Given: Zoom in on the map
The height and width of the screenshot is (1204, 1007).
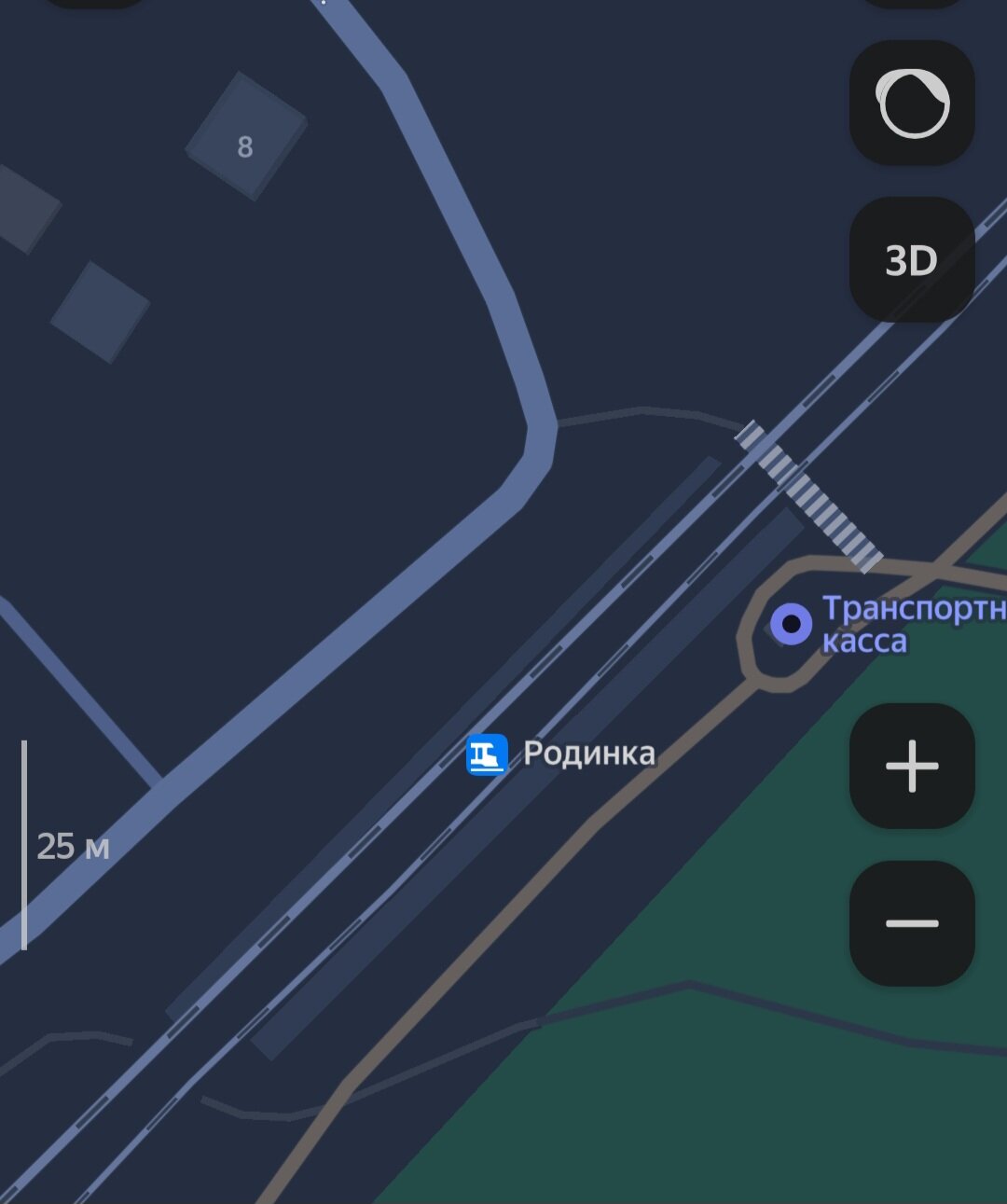Looking at the screenshot, I should point(911,766).
